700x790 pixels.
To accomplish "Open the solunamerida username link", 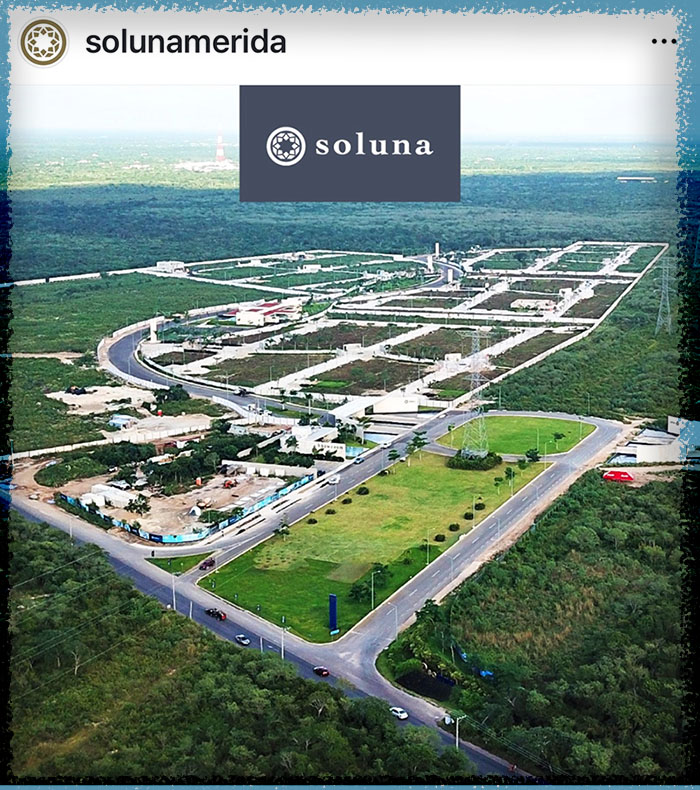I will pyautogui.click(x=185, y=42).
